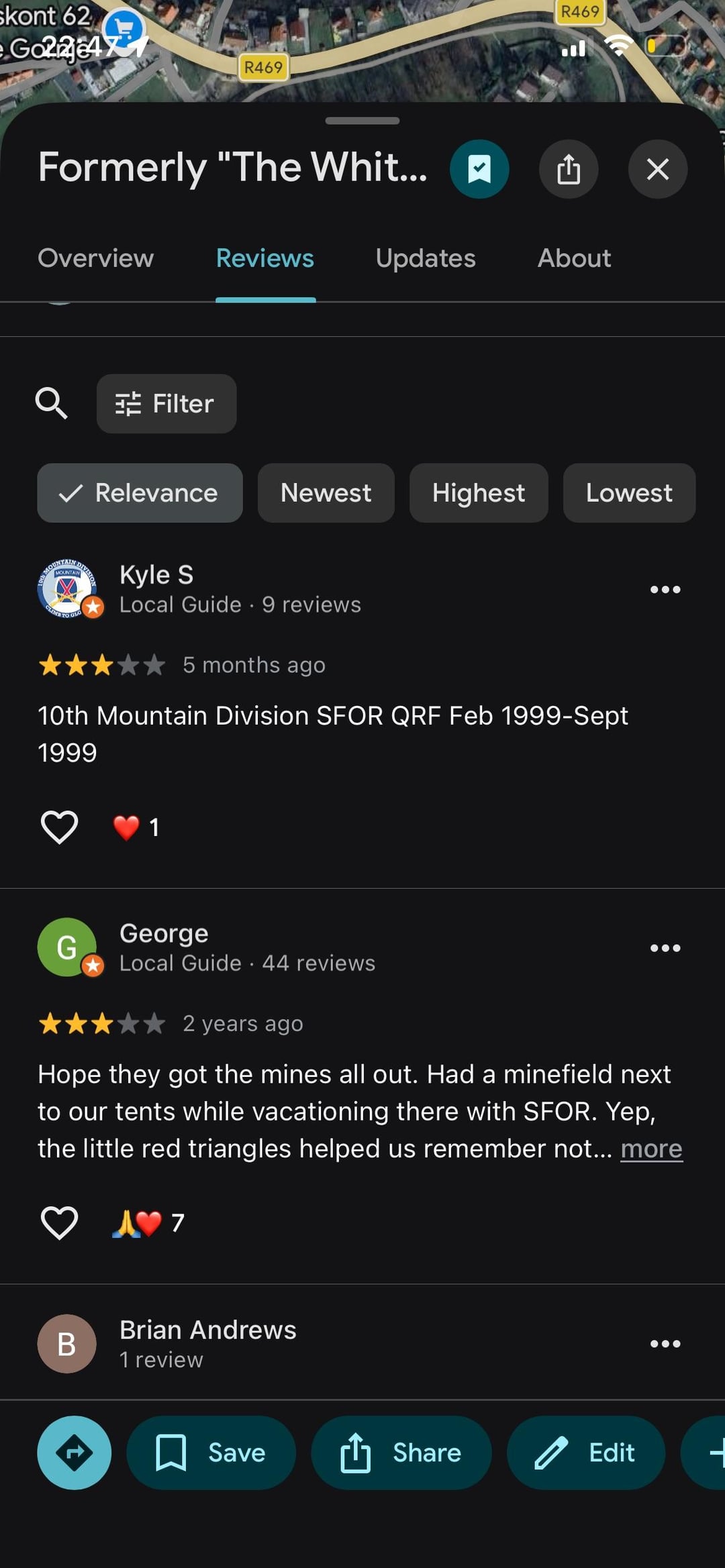Open overflow menu on Kyle S's review

pos(665,589)
